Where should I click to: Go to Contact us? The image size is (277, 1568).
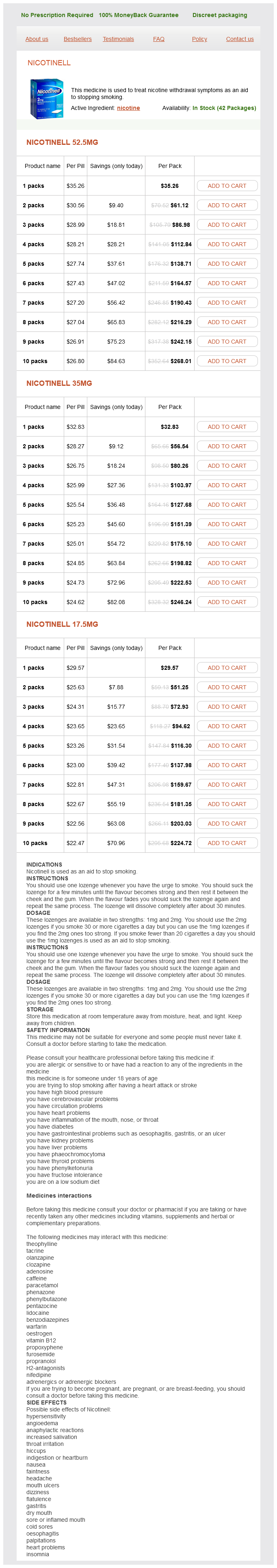click(239, 39)
